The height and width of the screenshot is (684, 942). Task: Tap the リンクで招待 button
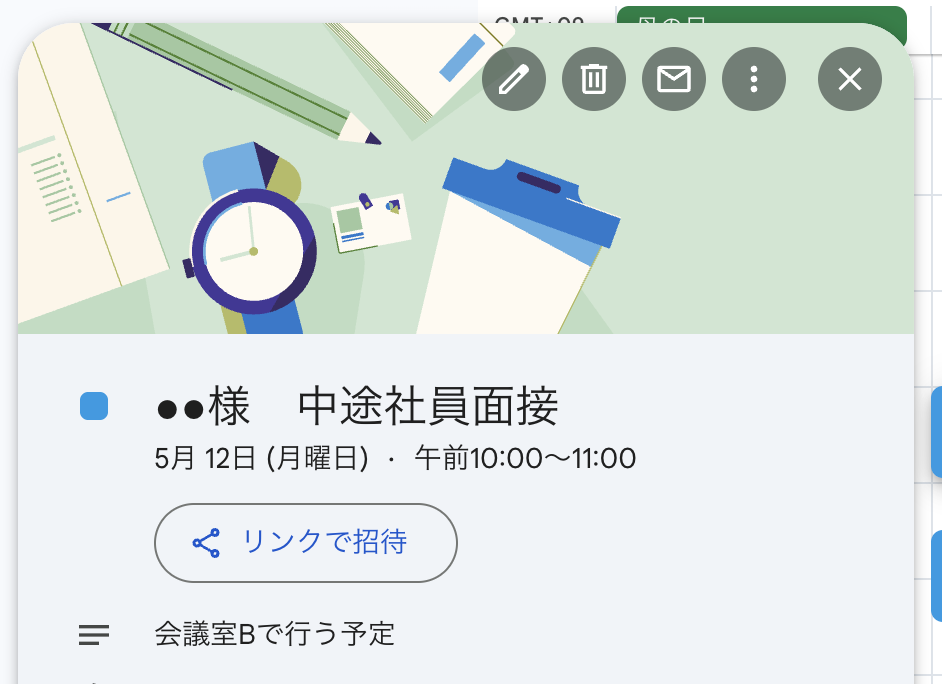[x=306, y=543]
